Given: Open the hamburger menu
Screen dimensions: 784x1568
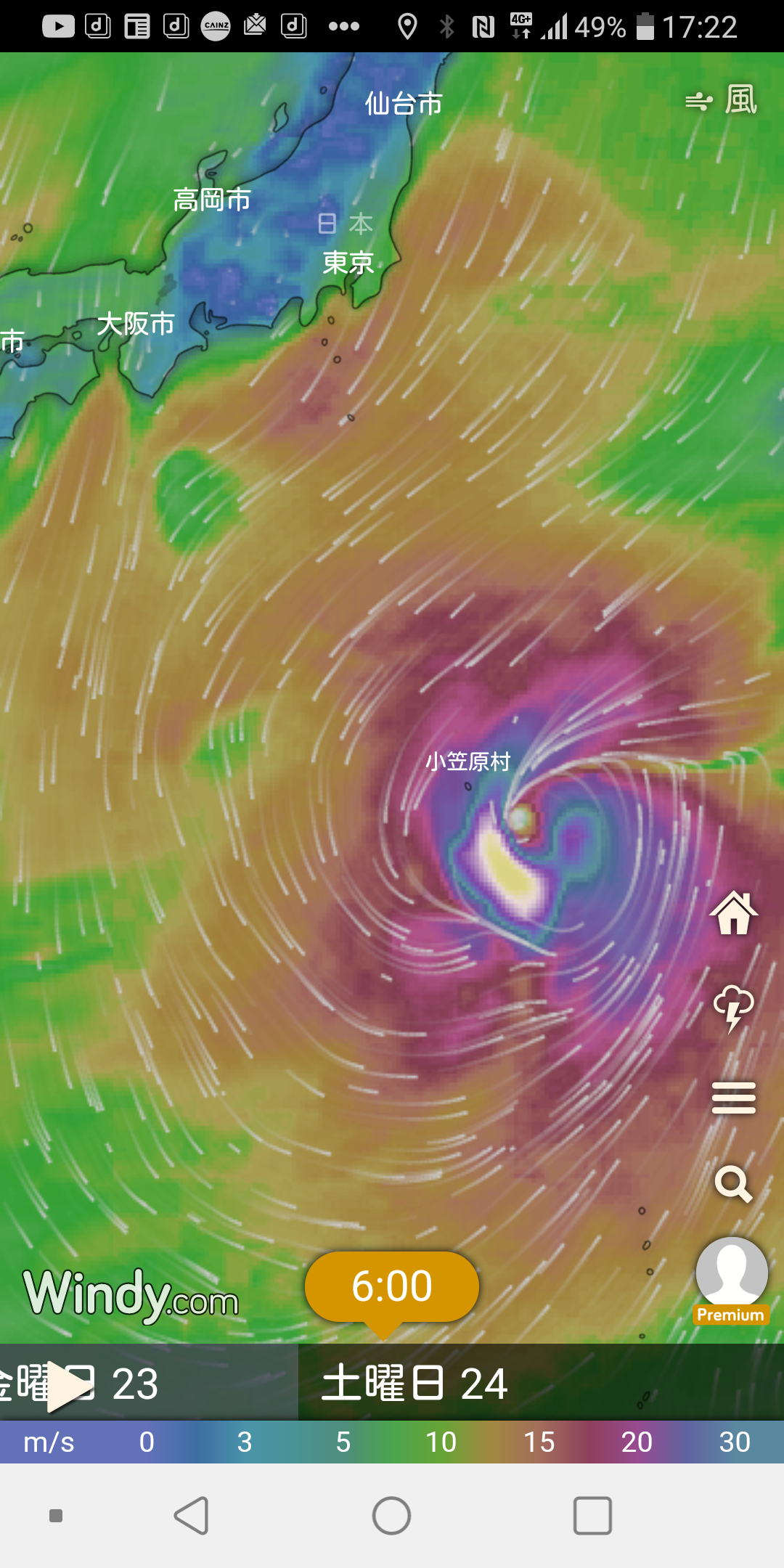Looking at the screenshot, I should click(x=733, y=1097).
